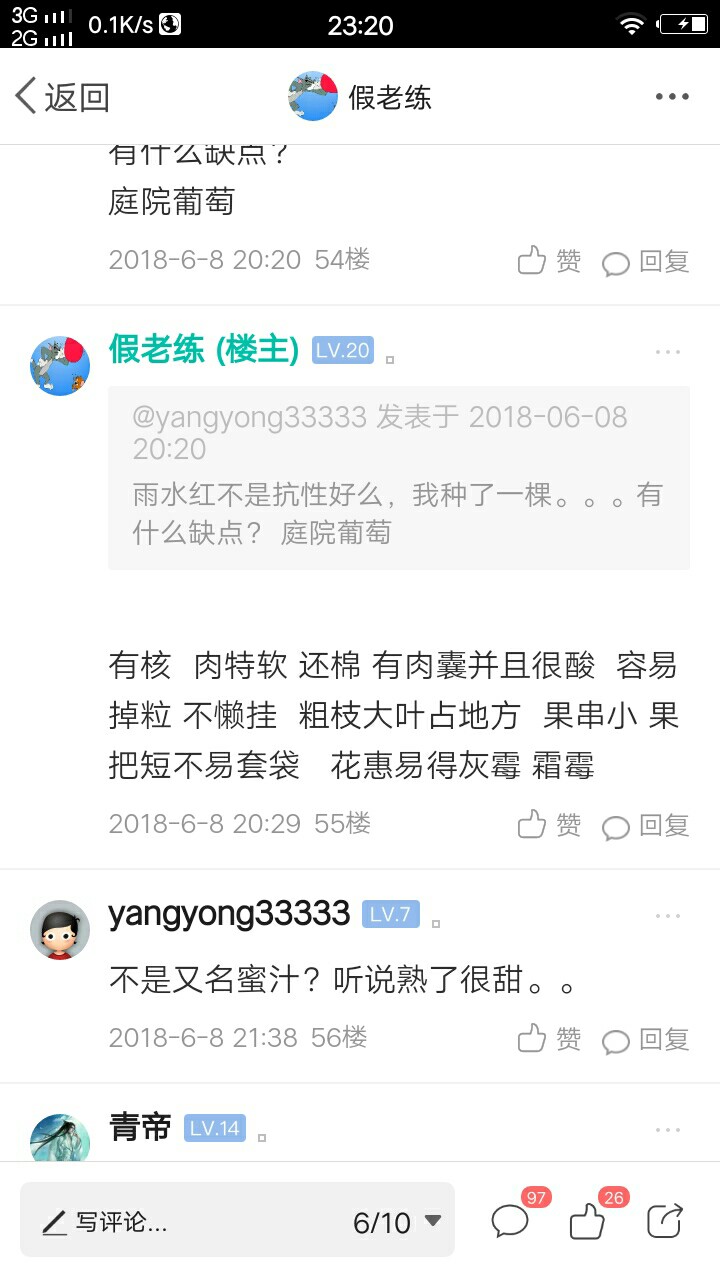Image resolution: width=720 pixels, height=1280 pixels.
Task: Reply to the 54楼 comment
Action: 646,261
